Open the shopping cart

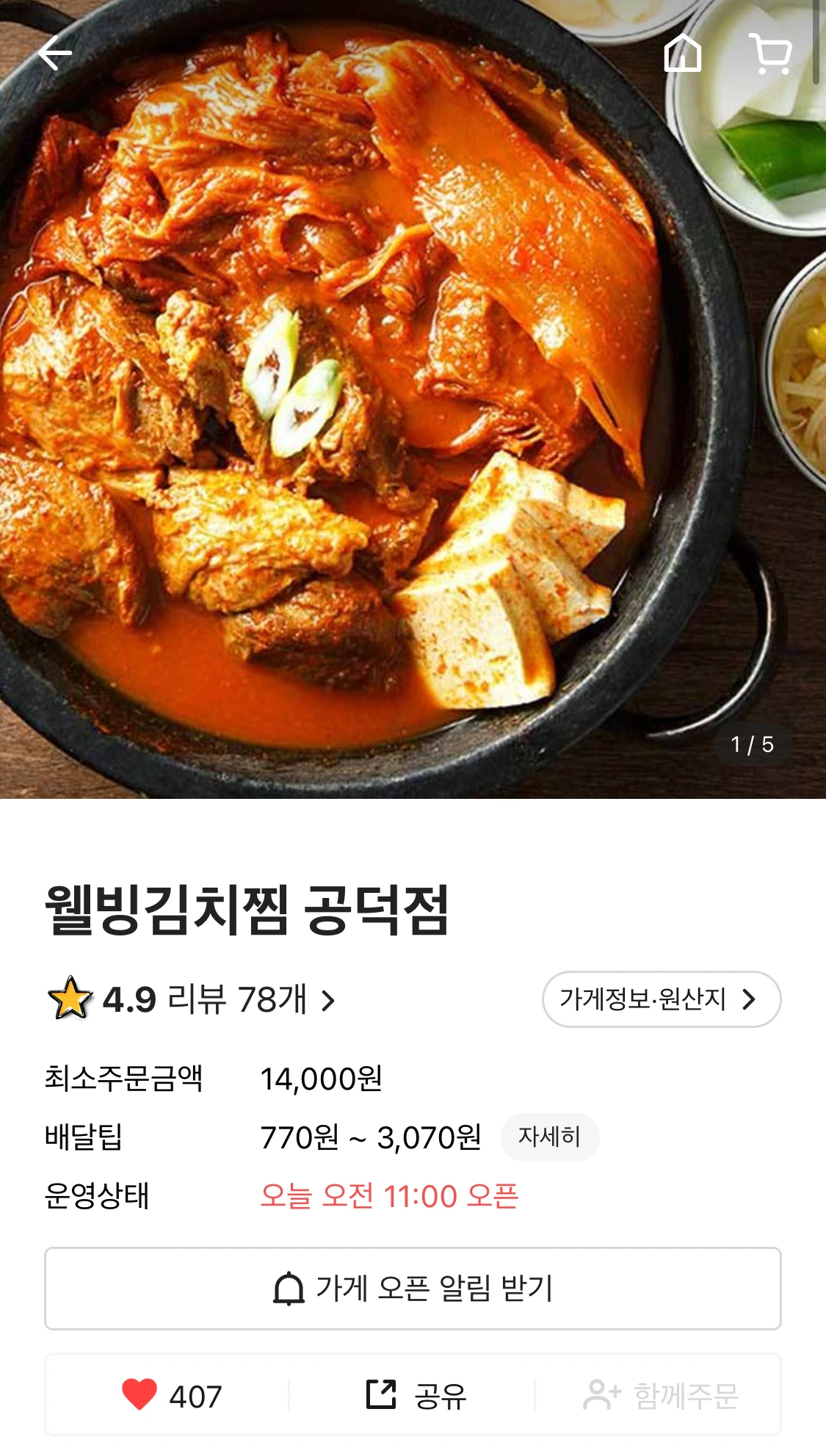(771, 54)
